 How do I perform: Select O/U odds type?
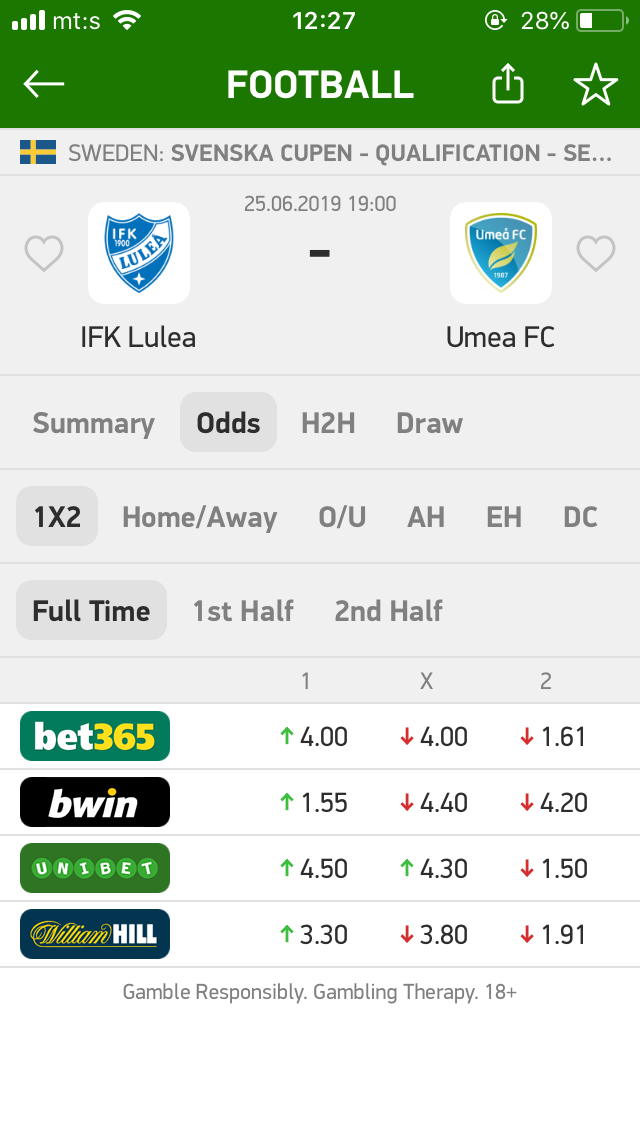tap(342, 517)
